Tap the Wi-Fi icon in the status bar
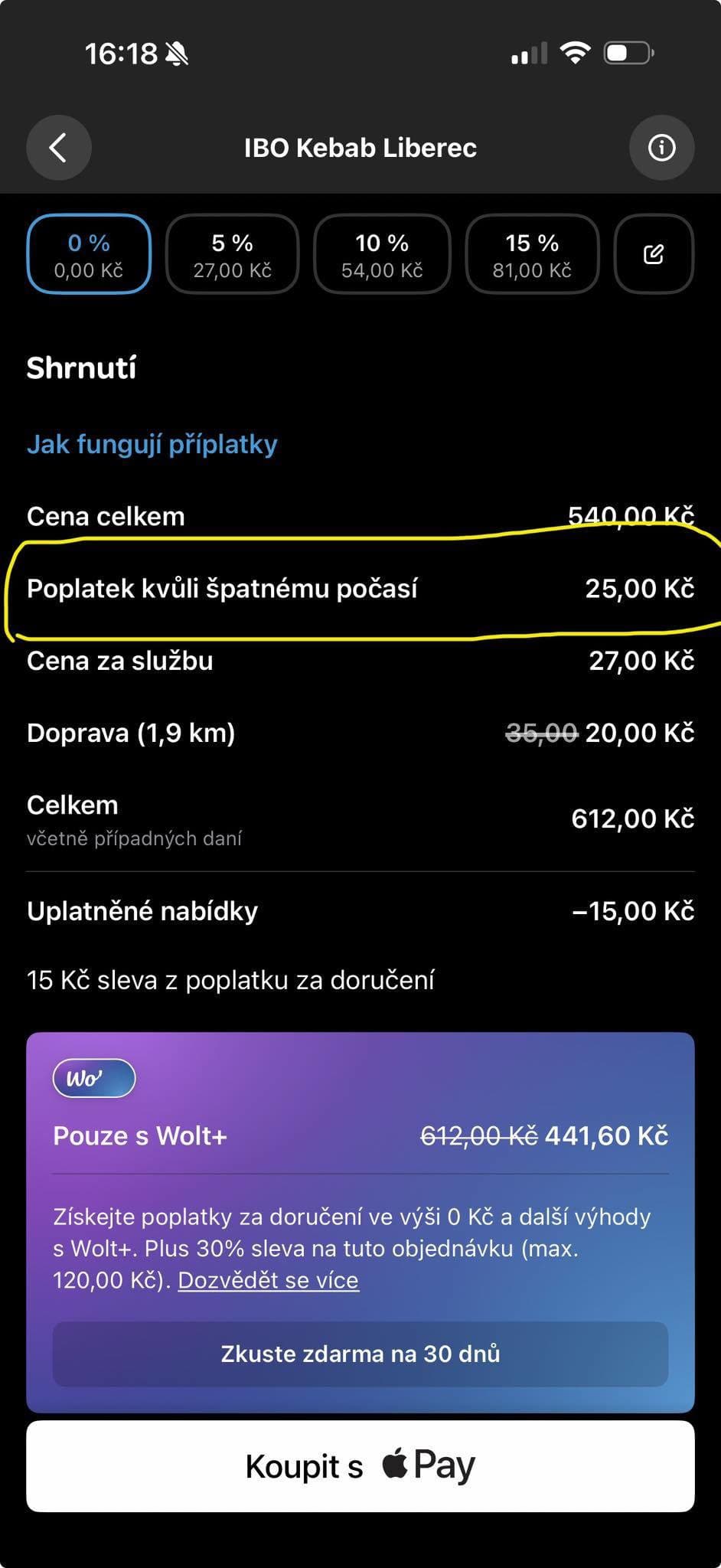 point(576,52)
